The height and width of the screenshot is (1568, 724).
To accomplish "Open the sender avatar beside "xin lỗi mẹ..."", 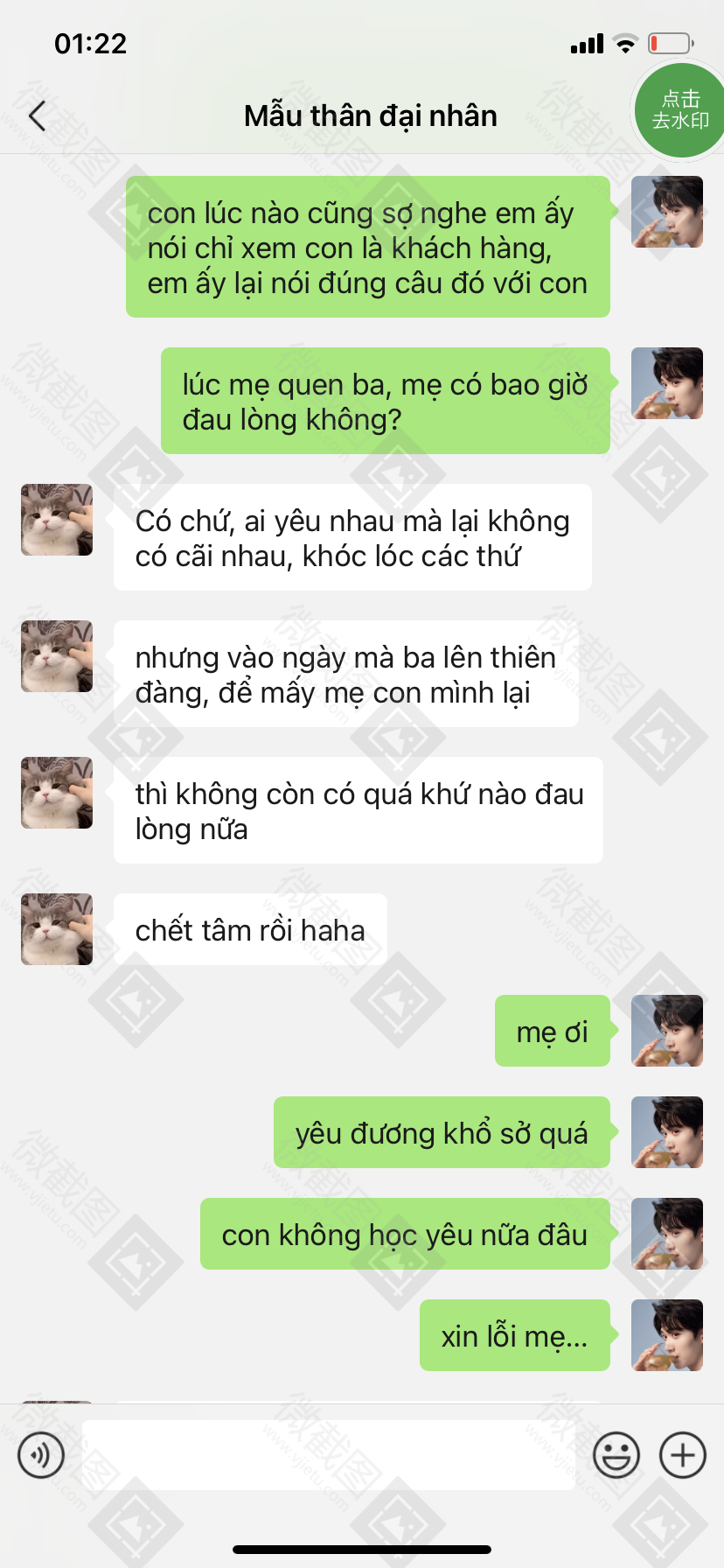I will coord(667,1335).
